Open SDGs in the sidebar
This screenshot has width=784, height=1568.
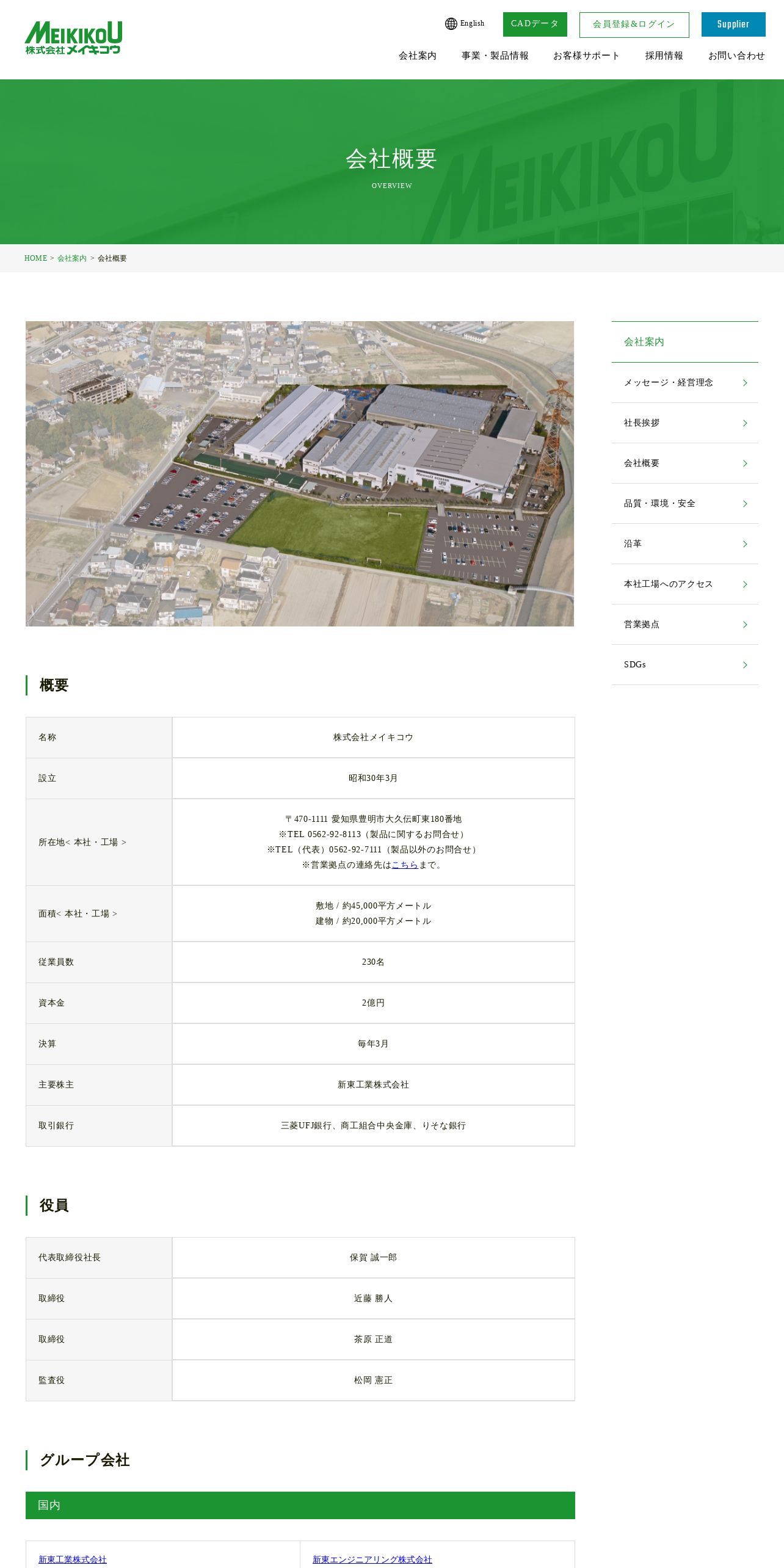click(x=685, y=665)
